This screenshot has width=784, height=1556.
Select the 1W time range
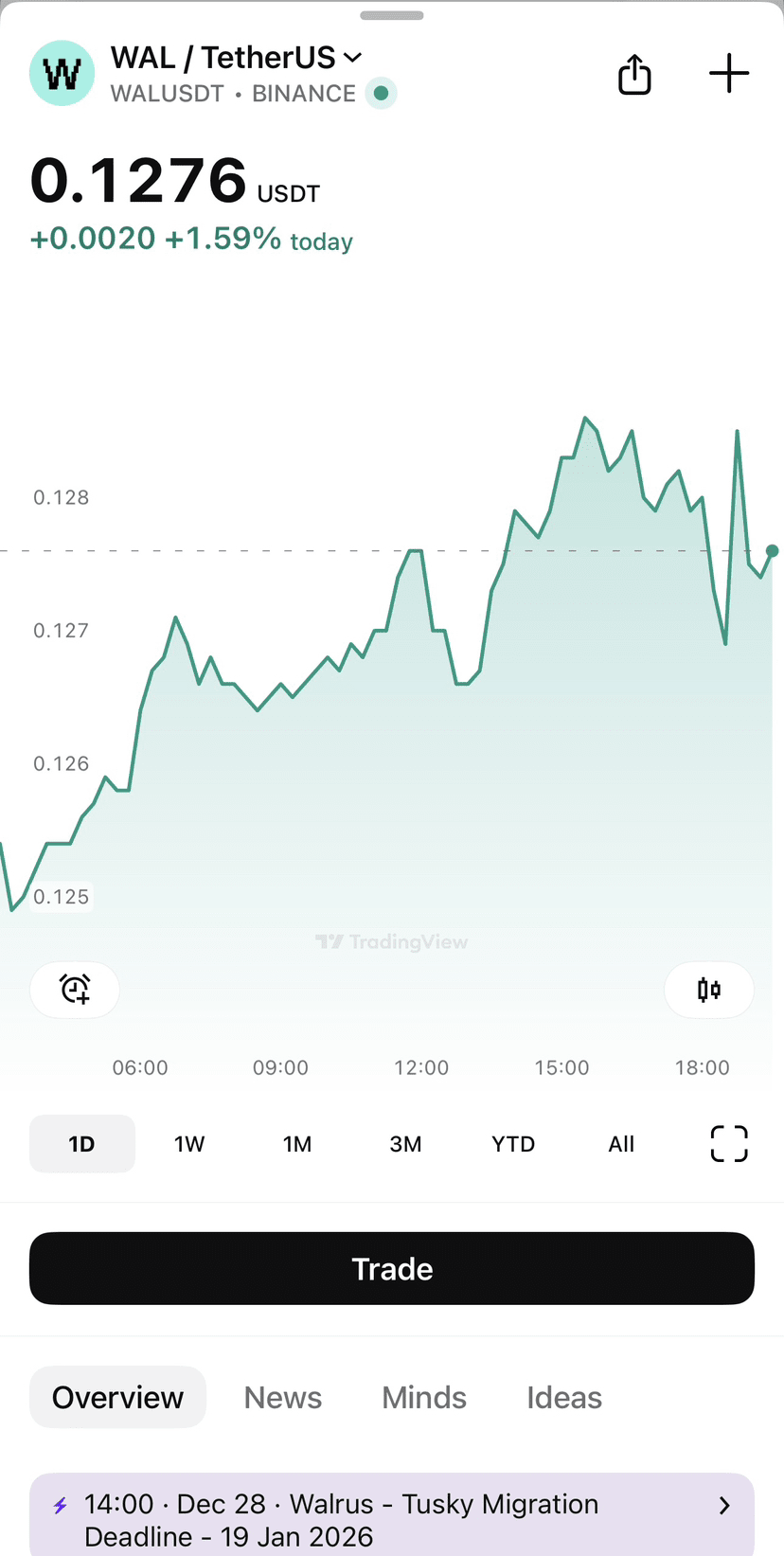click(189, 1144)
